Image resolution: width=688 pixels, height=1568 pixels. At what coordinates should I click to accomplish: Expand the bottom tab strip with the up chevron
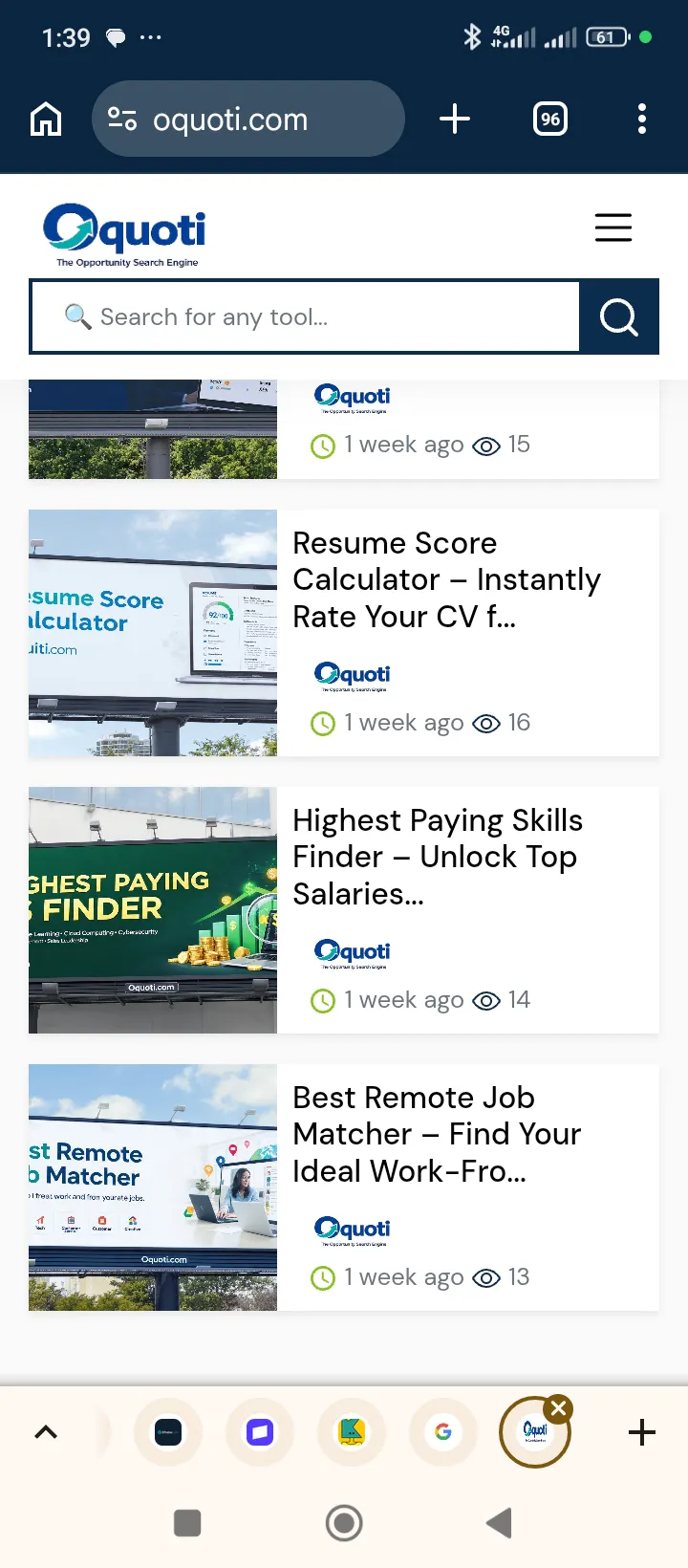click(46, 1432)
